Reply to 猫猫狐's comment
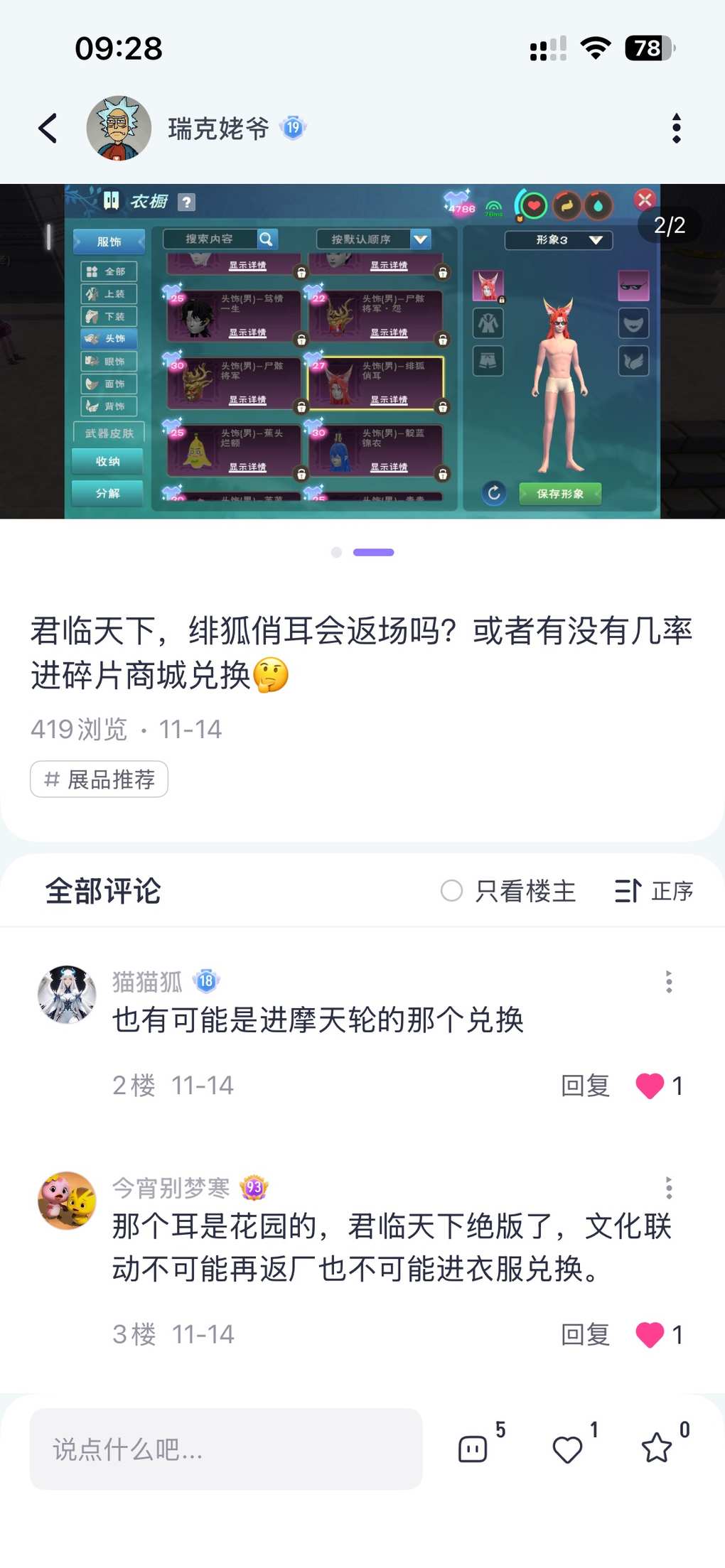The image size is (725, 1568). [x=585, y=1086]
